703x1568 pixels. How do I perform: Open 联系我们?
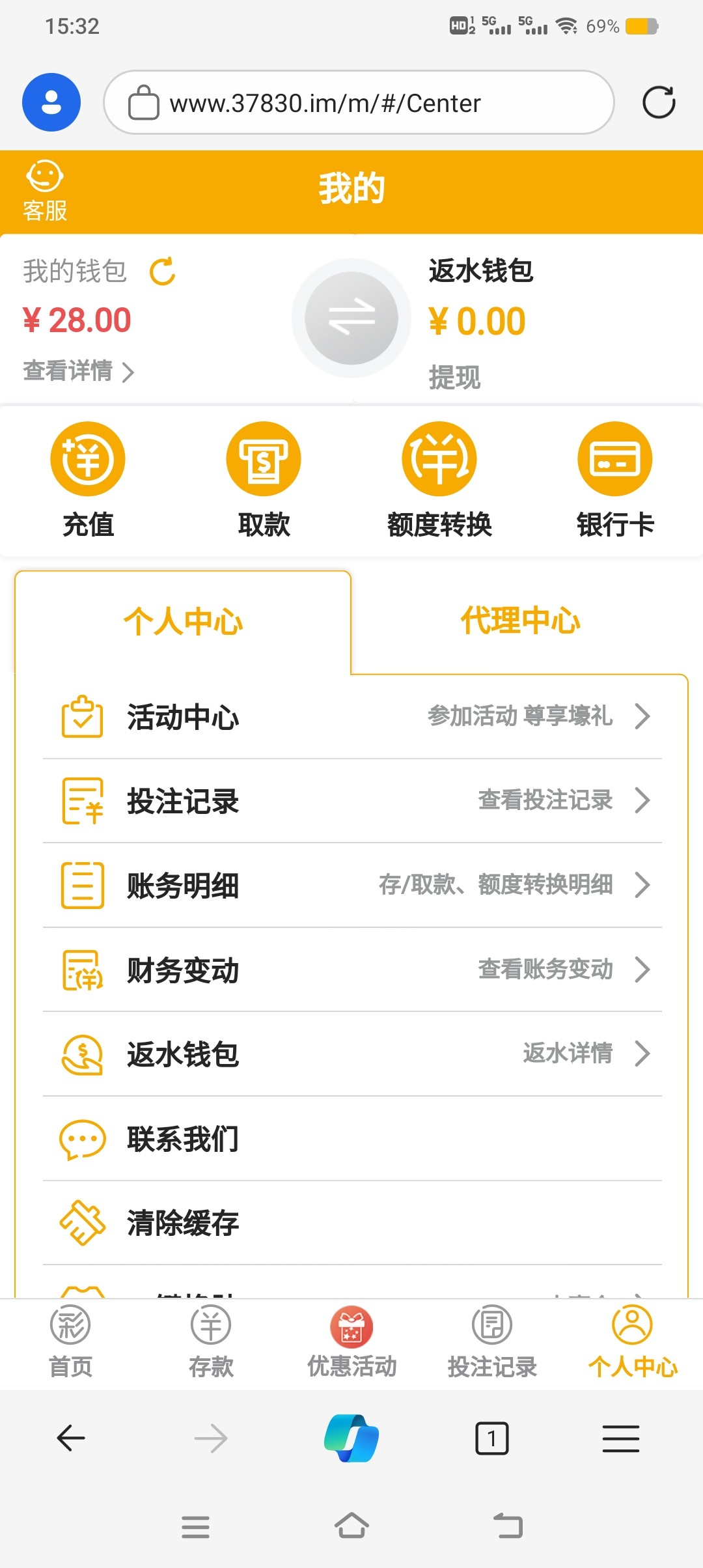click(352, 1139)
